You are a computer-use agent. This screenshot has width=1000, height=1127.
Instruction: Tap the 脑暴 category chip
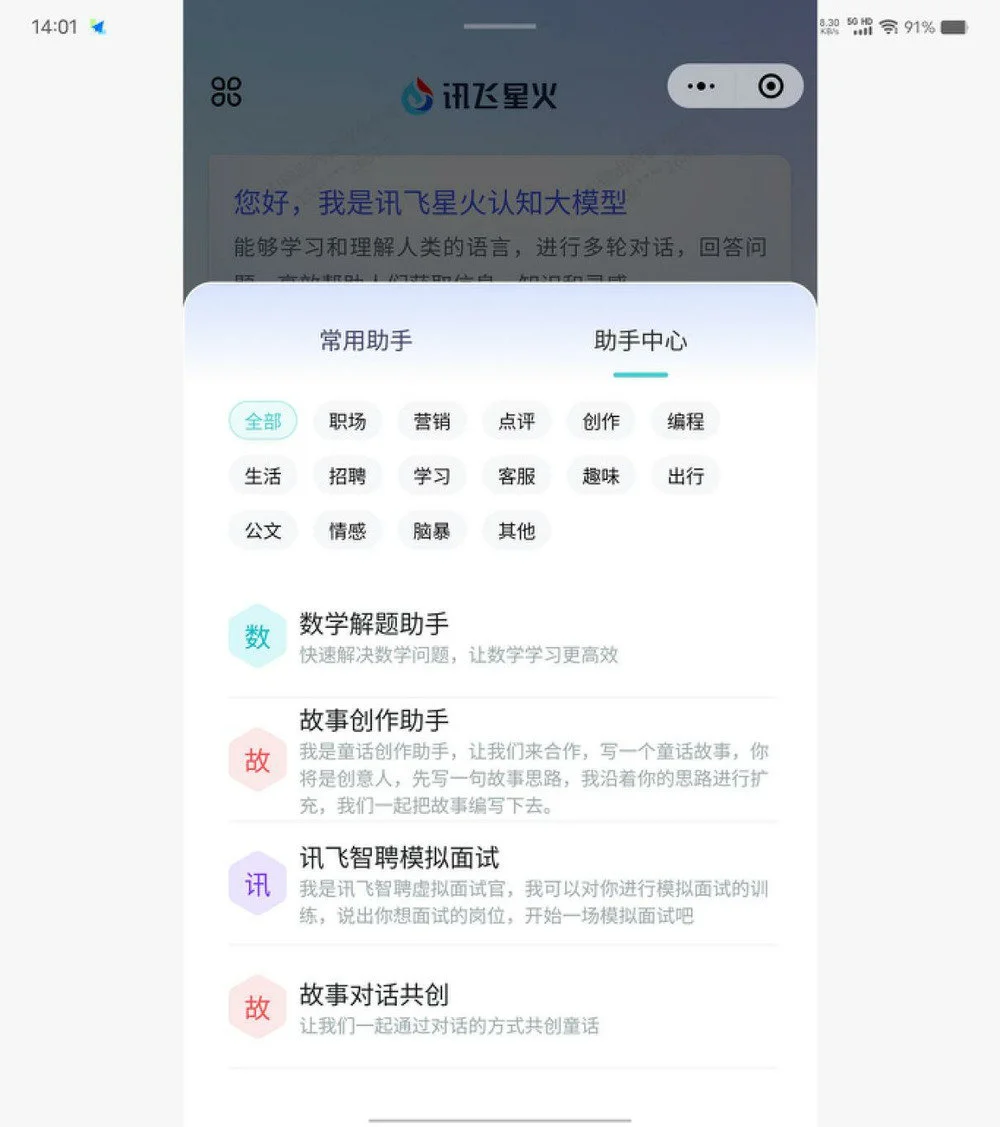click(431, 531)
